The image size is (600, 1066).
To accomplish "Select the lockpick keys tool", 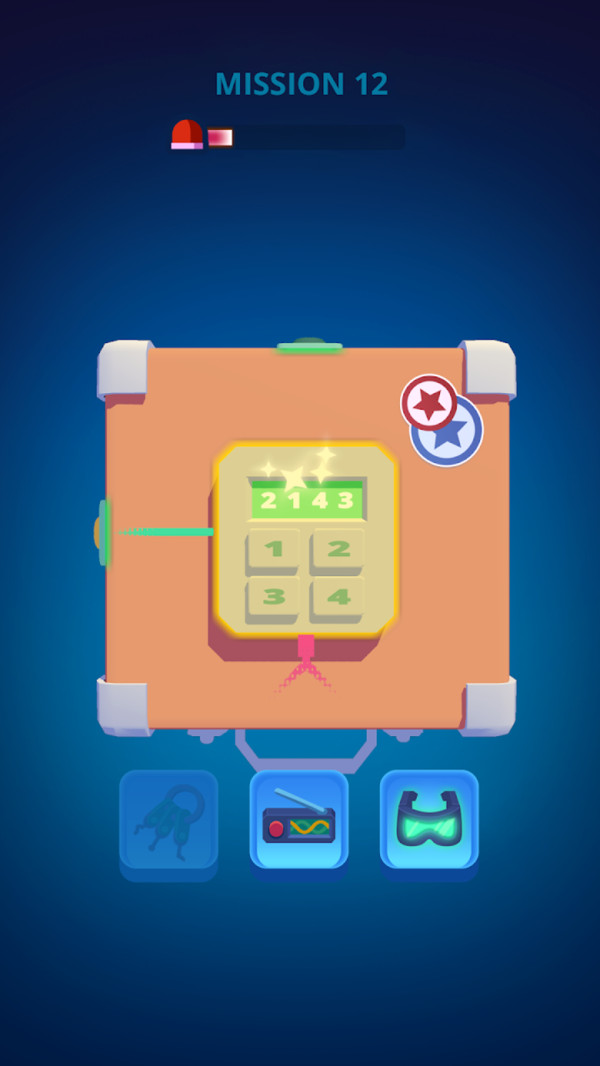I will click(168, 820).
